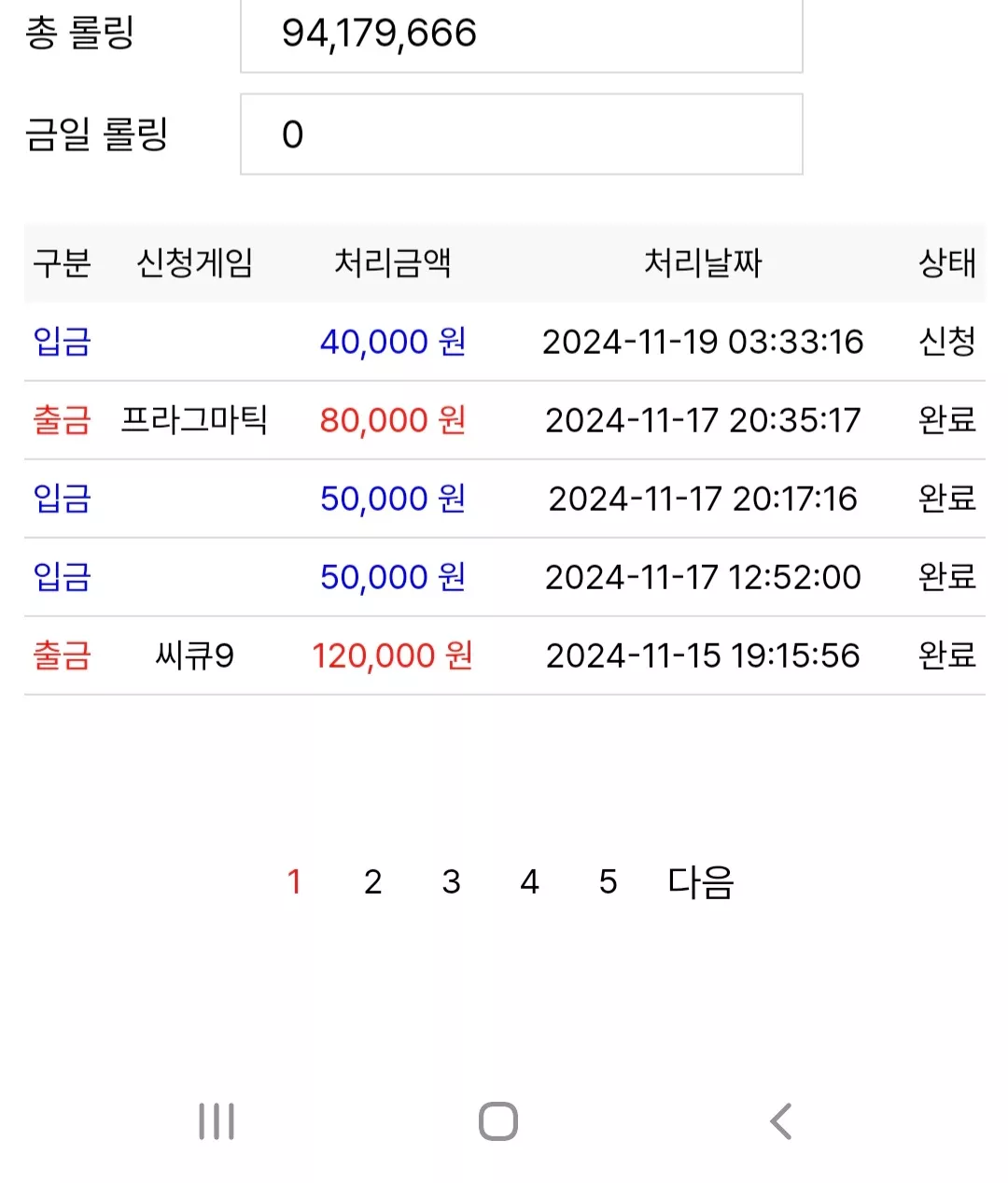This screenshot has width=1008, height=1183.
Task: Select current page 1 in the pagination
Action: tap(294, 881)
